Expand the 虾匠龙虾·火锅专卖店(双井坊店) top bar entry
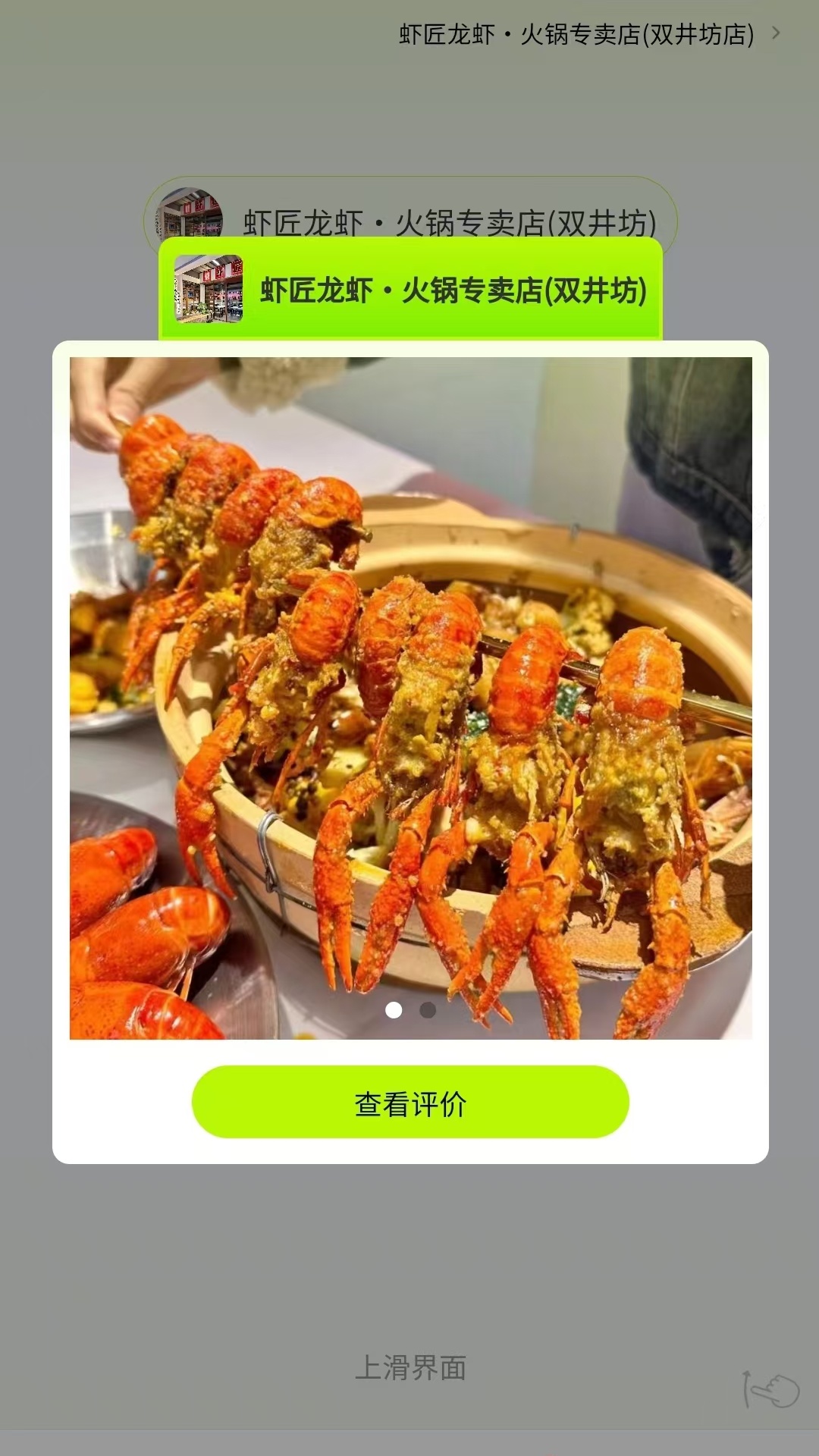The height and width of the screenshot is (1456, 819). click(574, 33)
